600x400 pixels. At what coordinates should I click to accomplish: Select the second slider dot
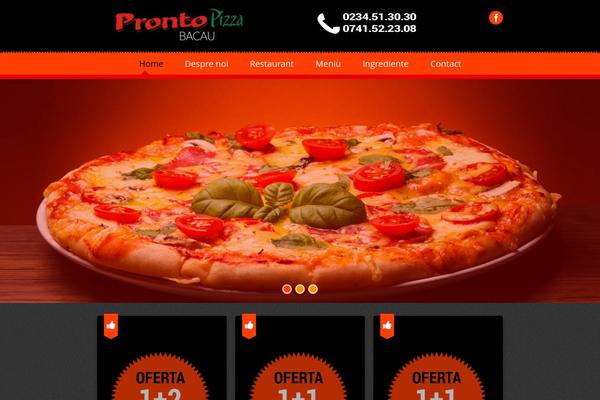(300, 288)
